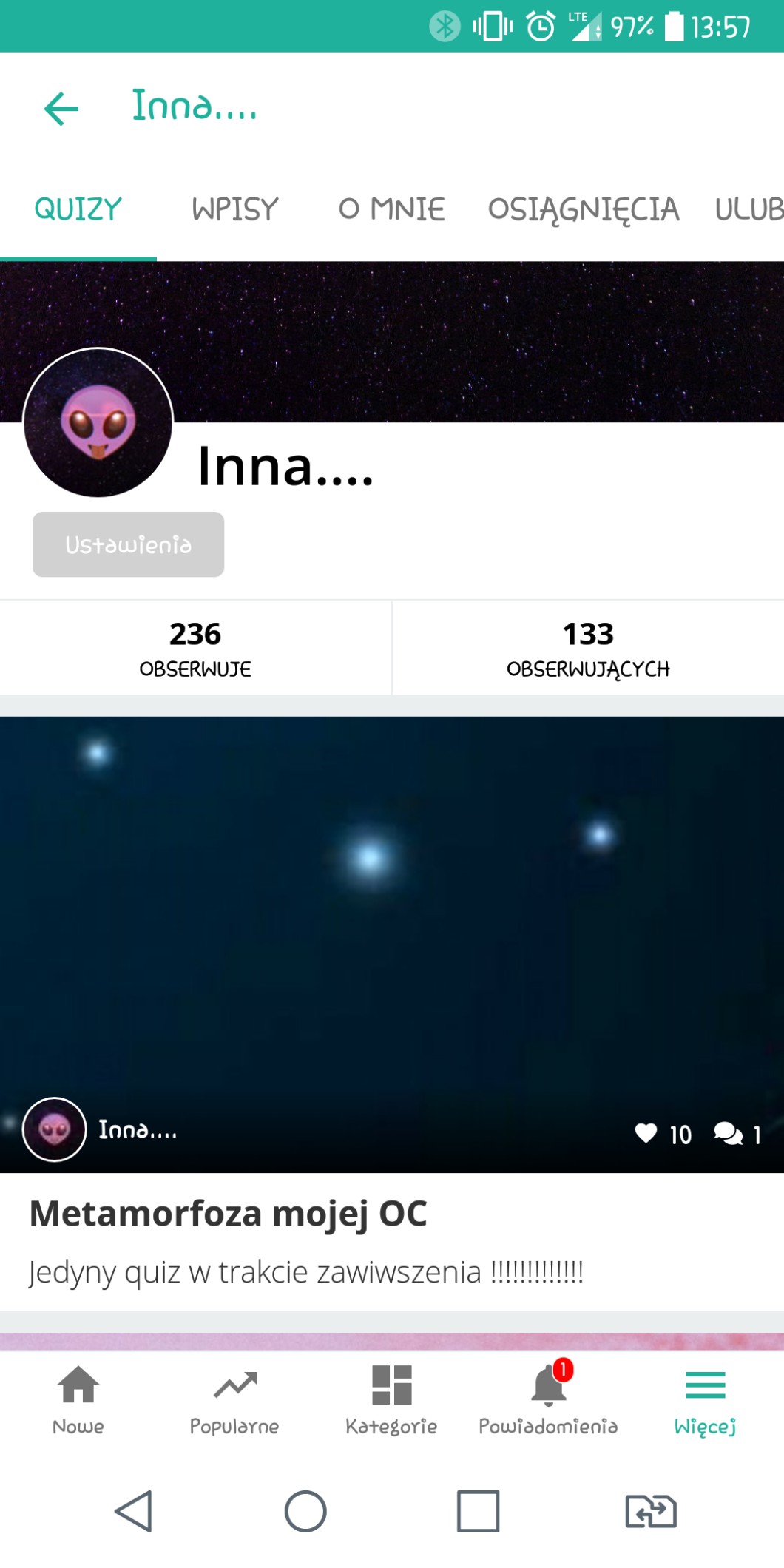Like the Metamorfoza mojej OC quiz
784x1568 pixels.
(646, 1133)
